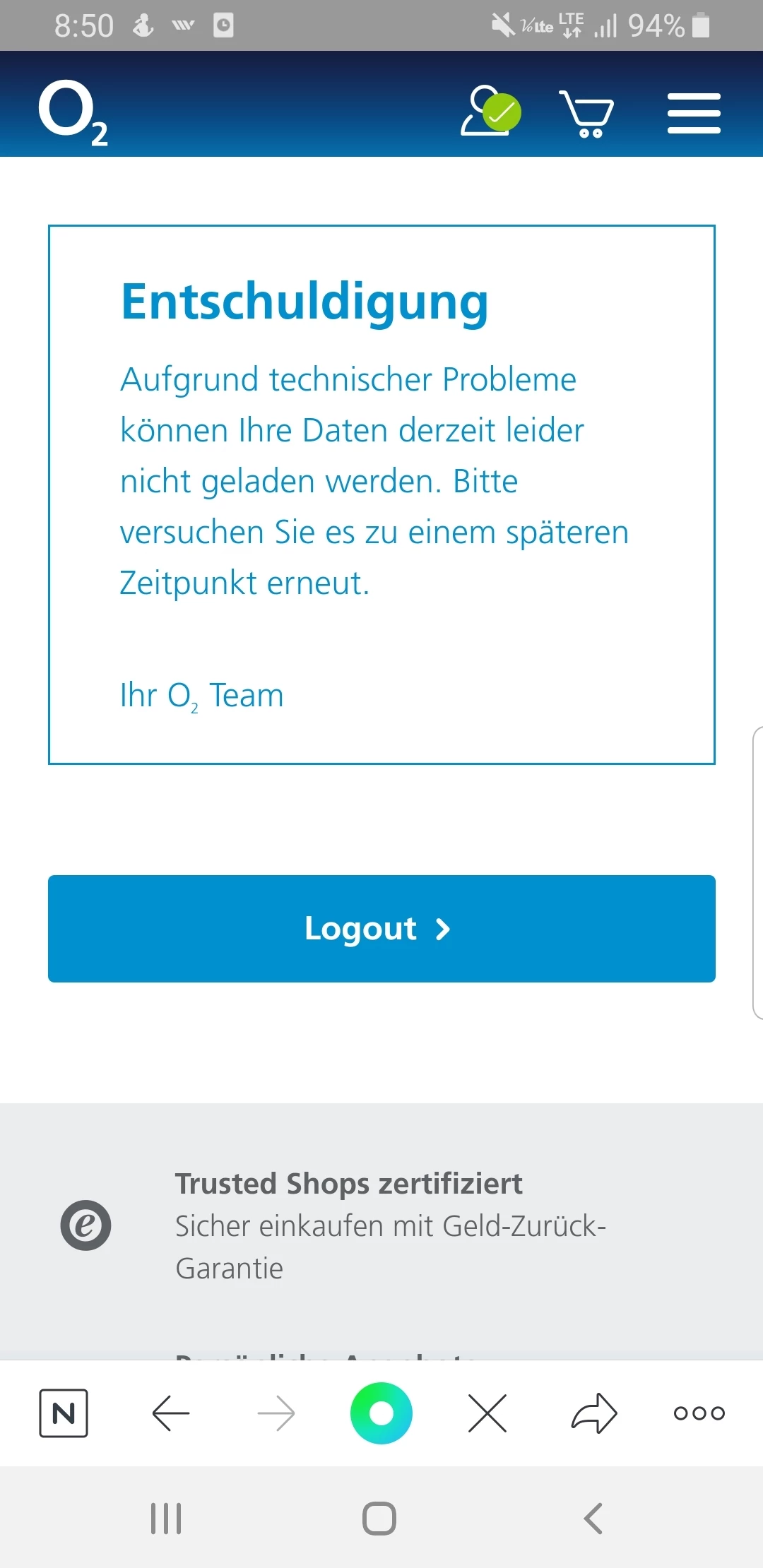The image size is (763, 1568).
Task: Open the shopping cart
Action: pos(586,113)
